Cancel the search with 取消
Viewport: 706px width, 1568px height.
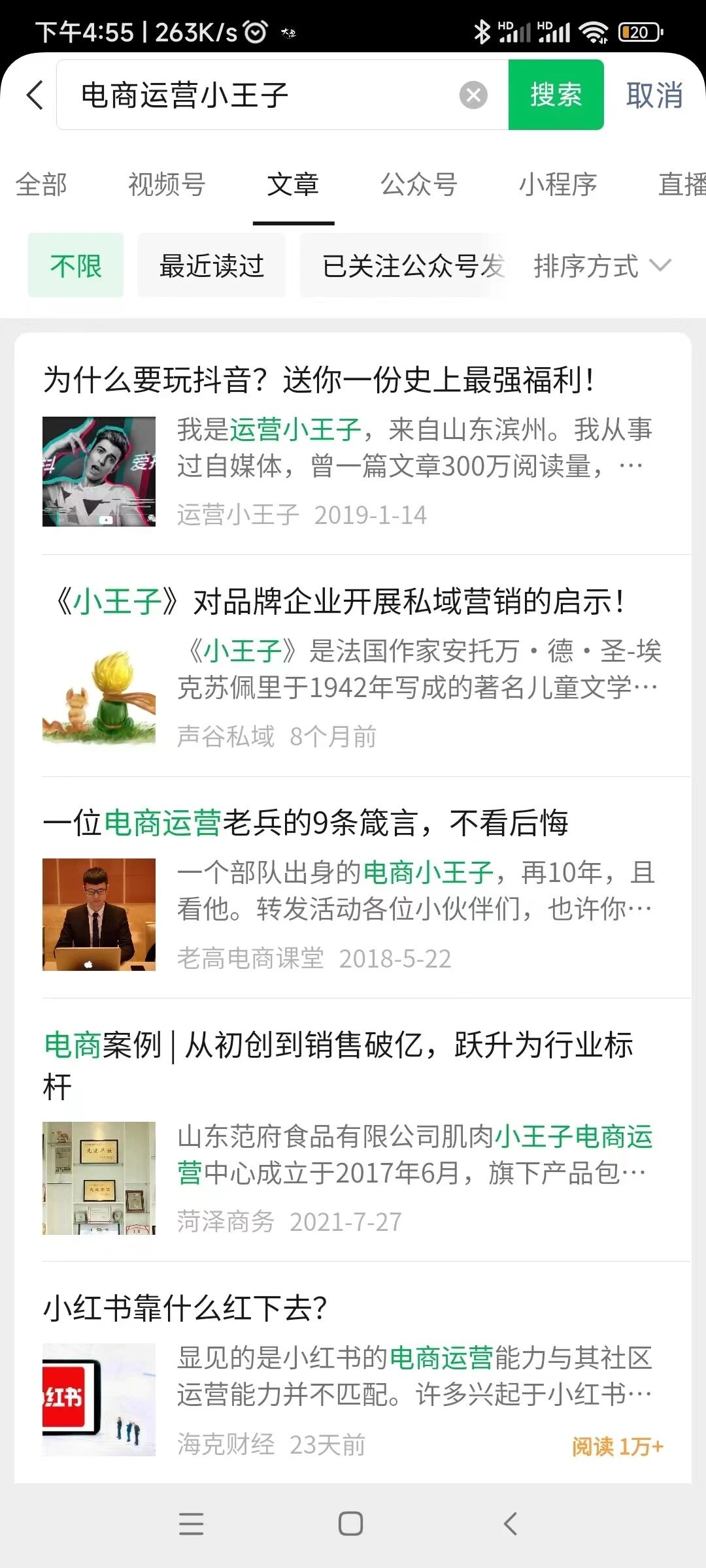click(x=654, y=95)
